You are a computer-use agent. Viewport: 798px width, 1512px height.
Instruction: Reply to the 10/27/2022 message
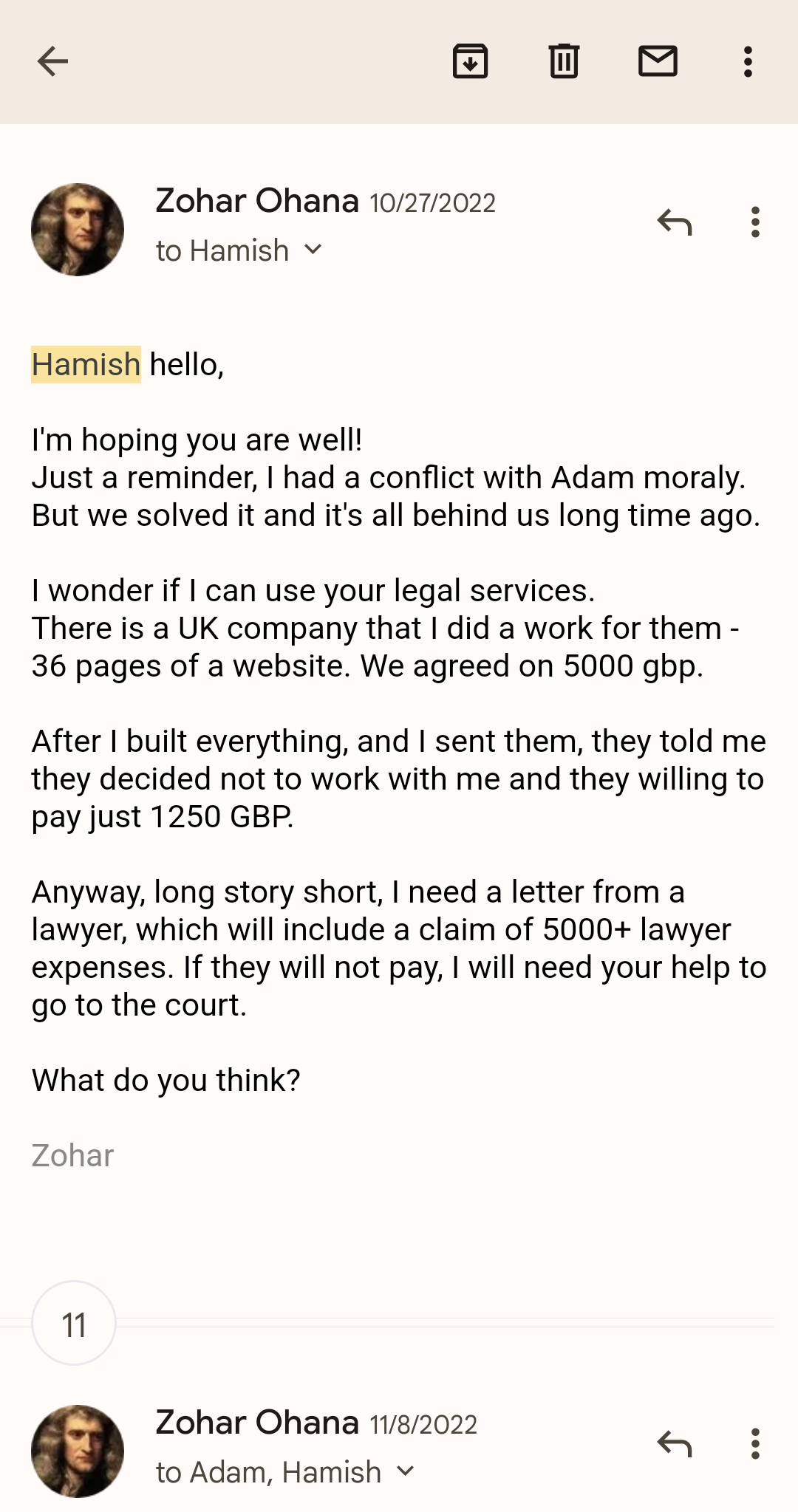675,222
